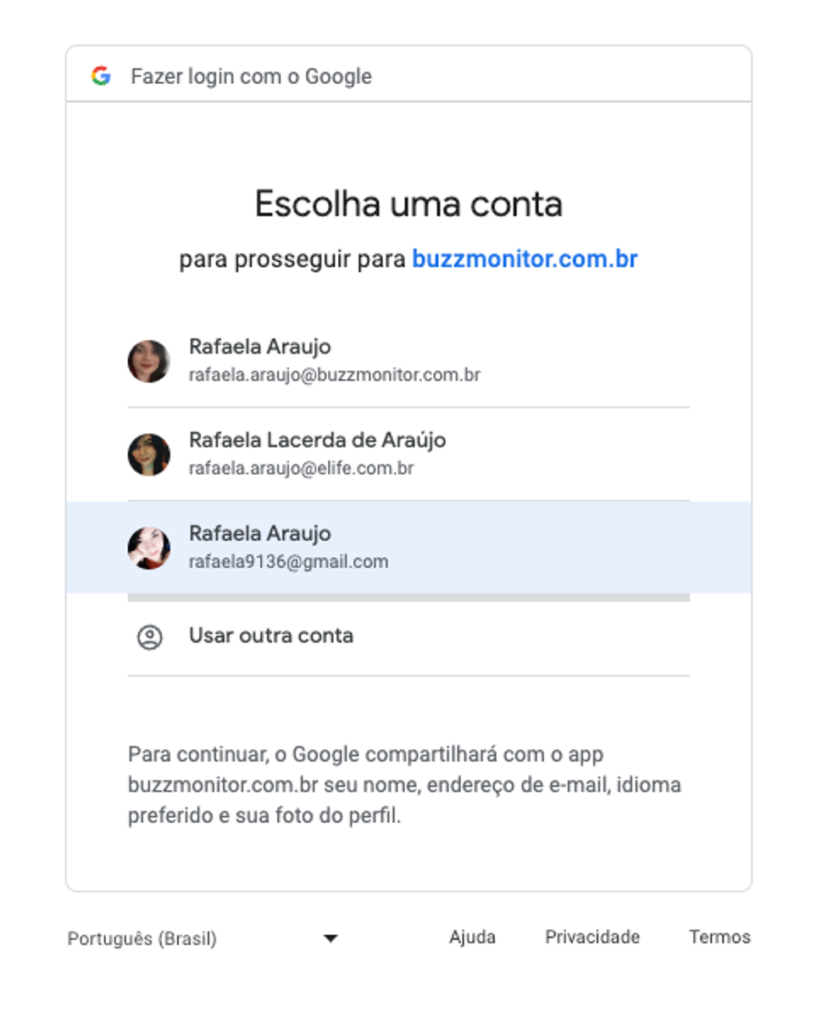Screen dimensions: 839x1024
Task: Open the buzzmonitor.com.br link
Action: pos(525,260)
